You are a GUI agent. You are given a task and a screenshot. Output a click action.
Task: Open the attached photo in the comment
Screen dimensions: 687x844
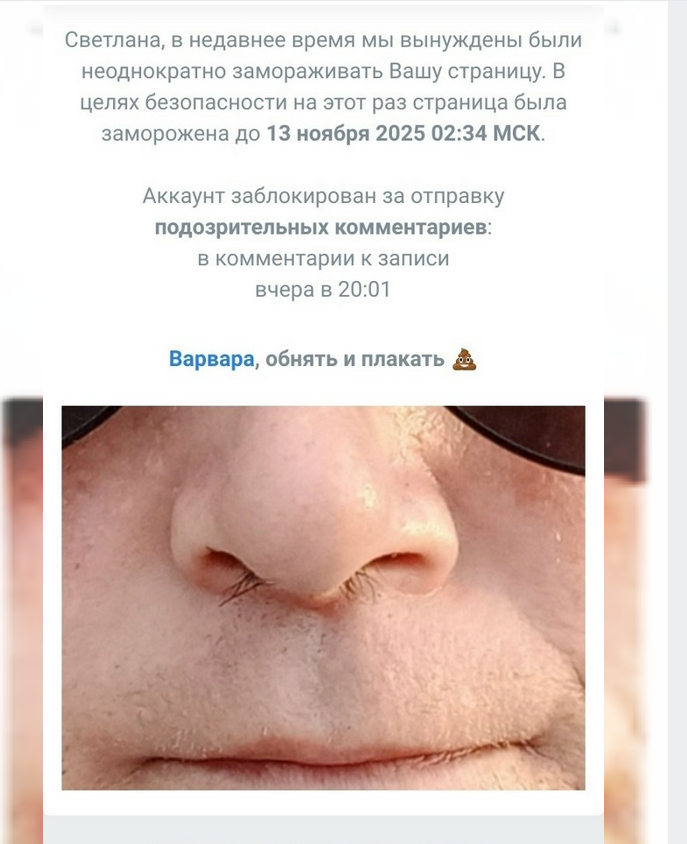(x=323, y=597)
